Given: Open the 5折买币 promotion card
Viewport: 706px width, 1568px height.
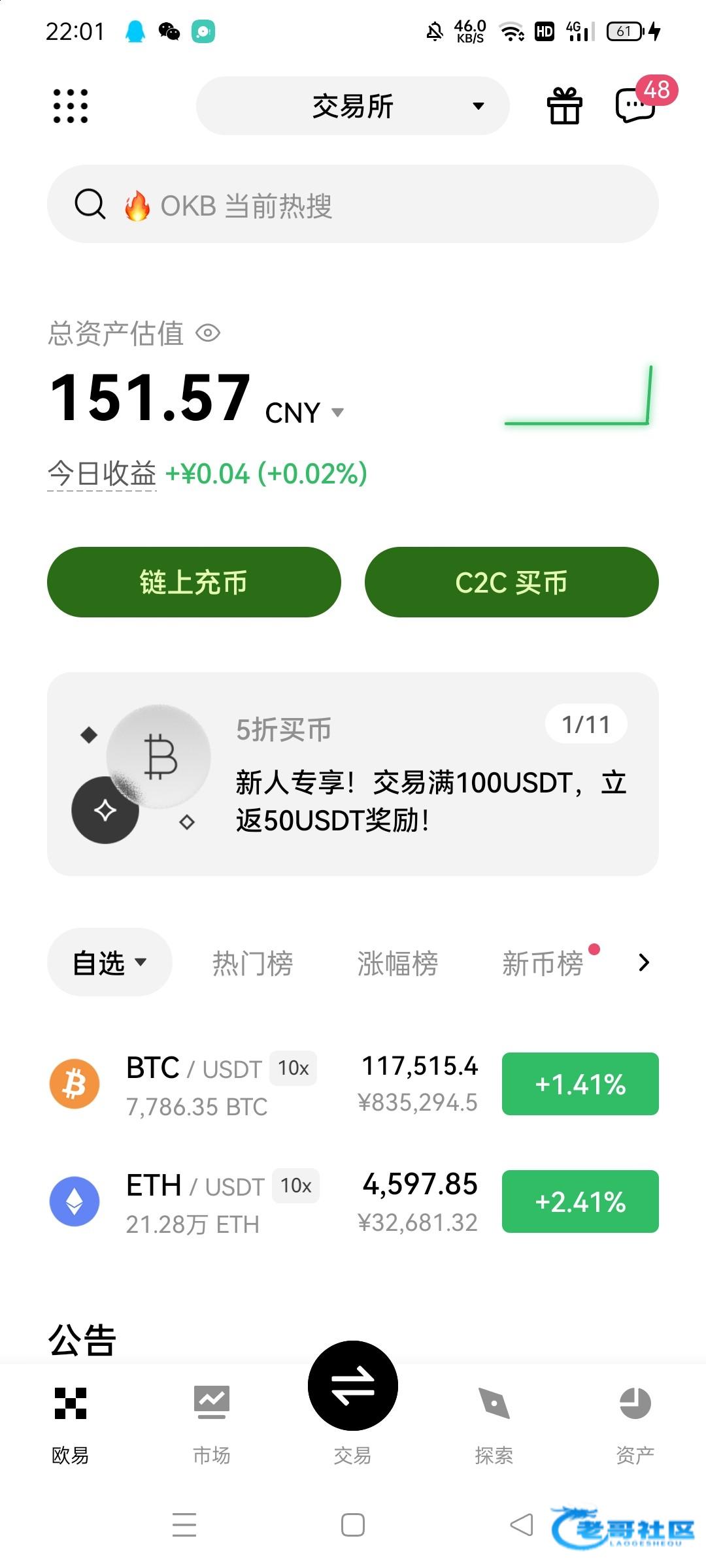Looking at the screenshot, I should pyautogui.click(x=352, y=774).
